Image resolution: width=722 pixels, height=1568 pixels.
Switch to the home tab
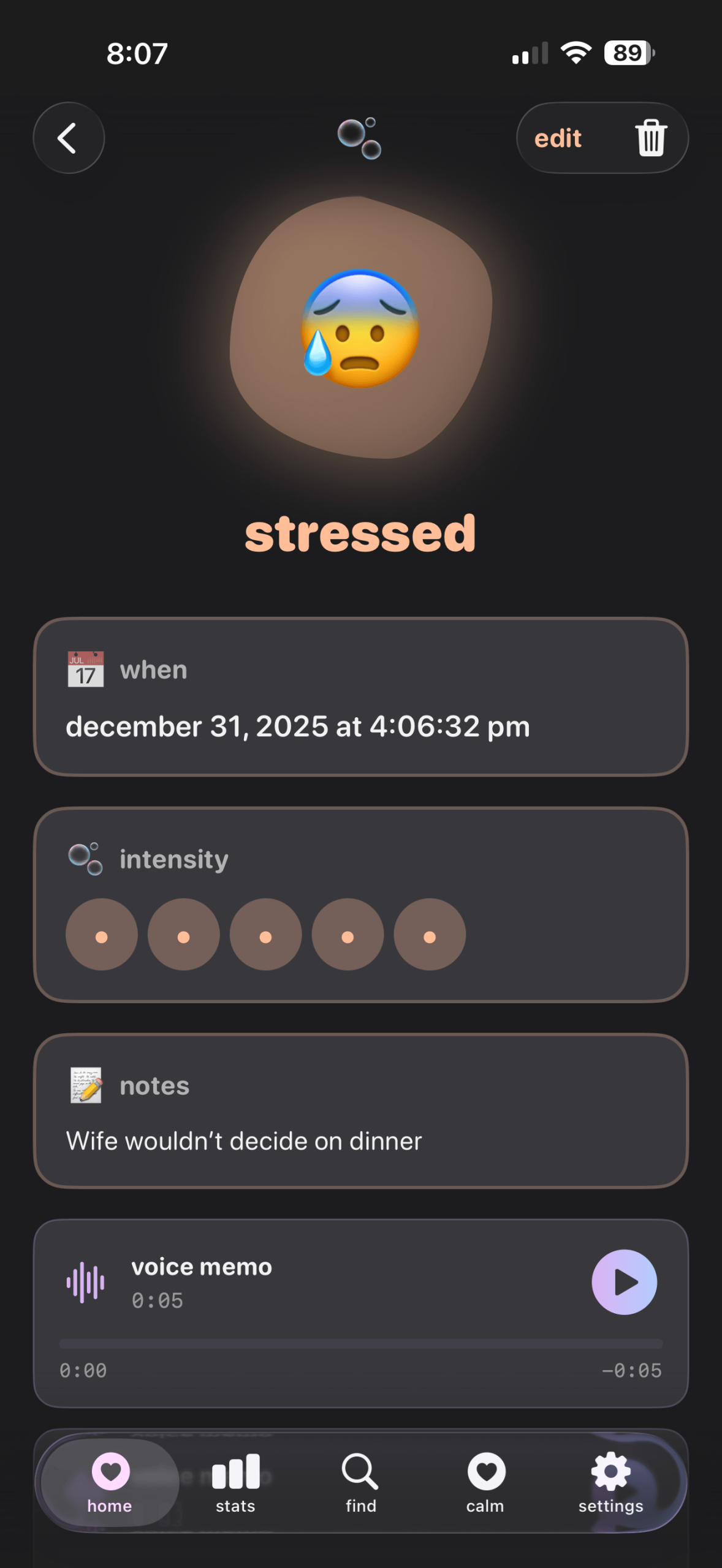[110, 1482]
